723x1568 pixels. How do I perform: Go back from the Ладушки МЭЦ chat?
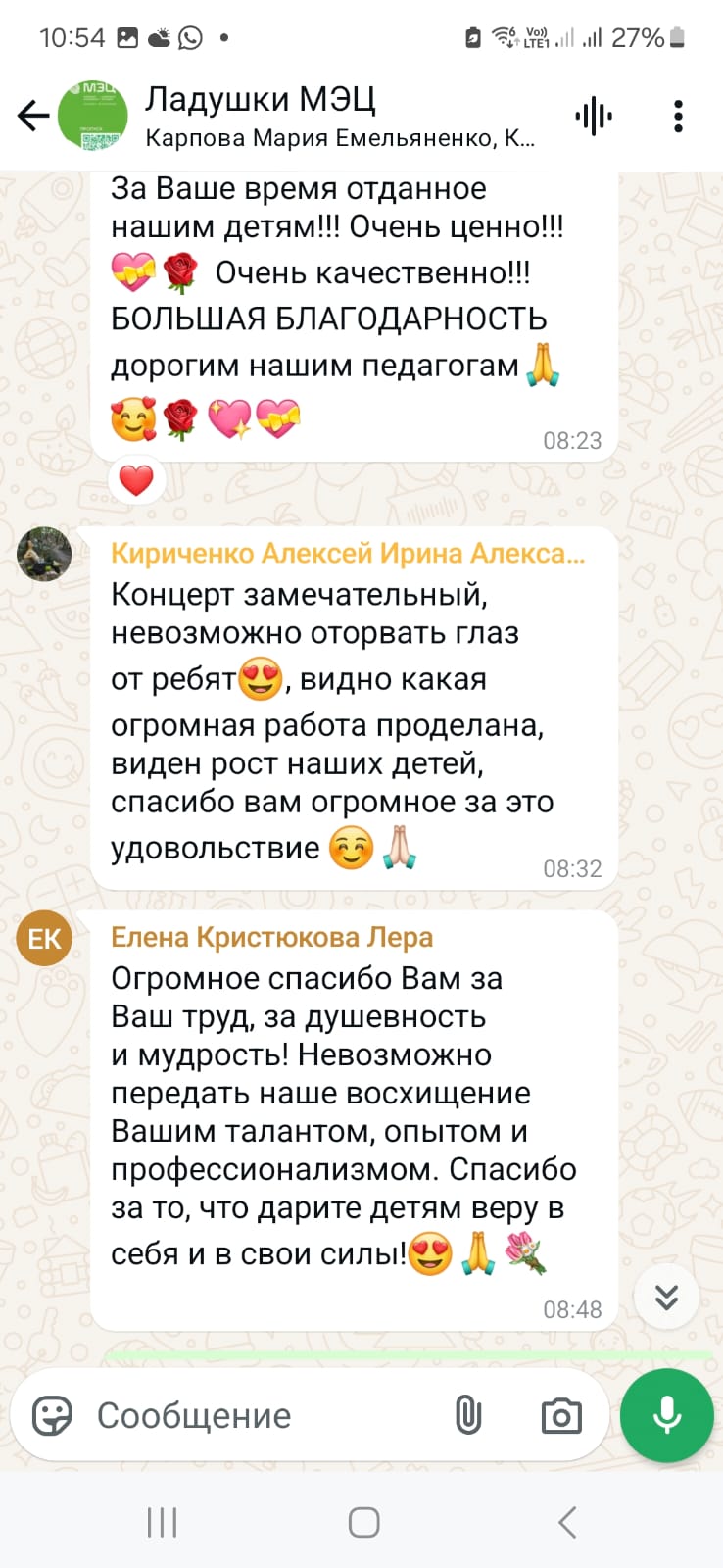pos(33,116)
